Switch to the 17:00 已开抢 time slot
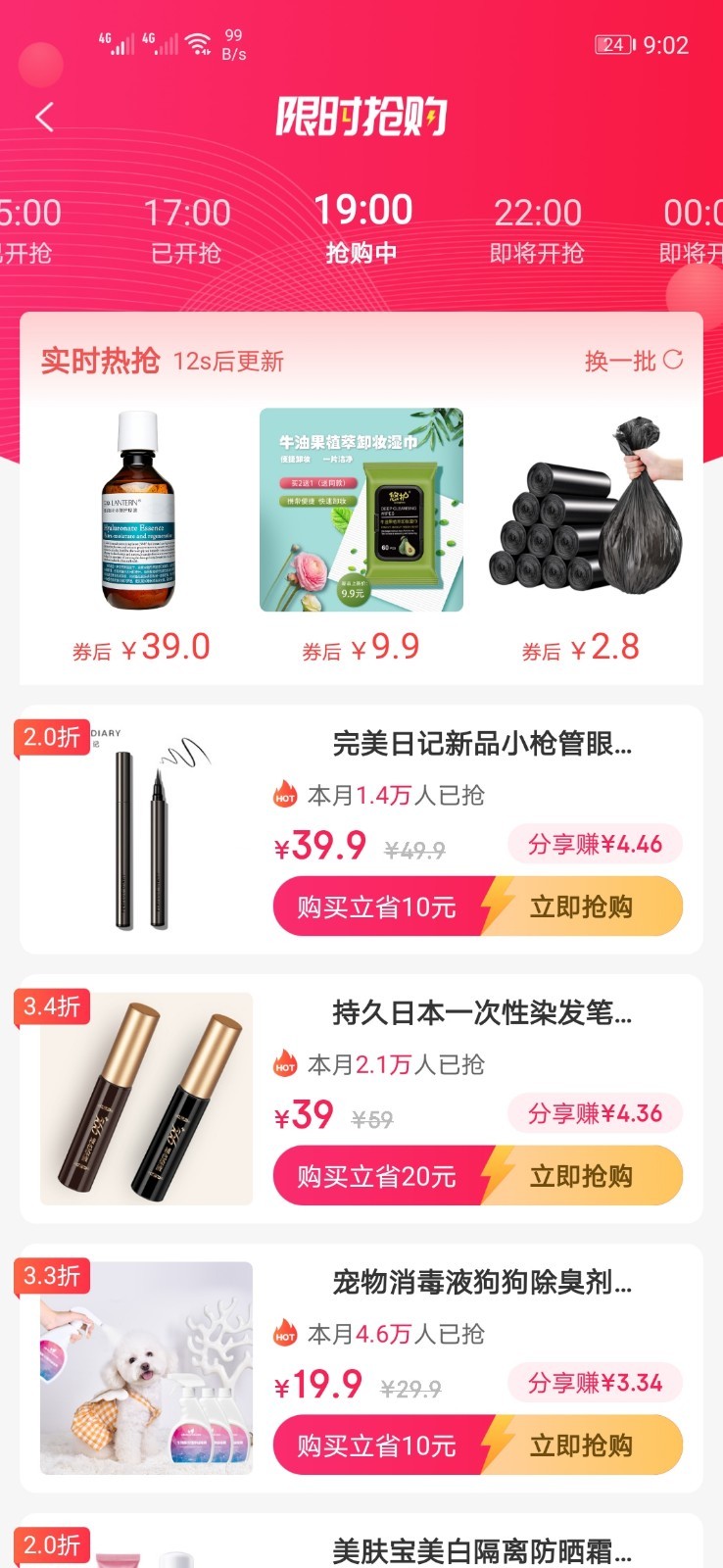723x1568 pixels. pos(186,230)
